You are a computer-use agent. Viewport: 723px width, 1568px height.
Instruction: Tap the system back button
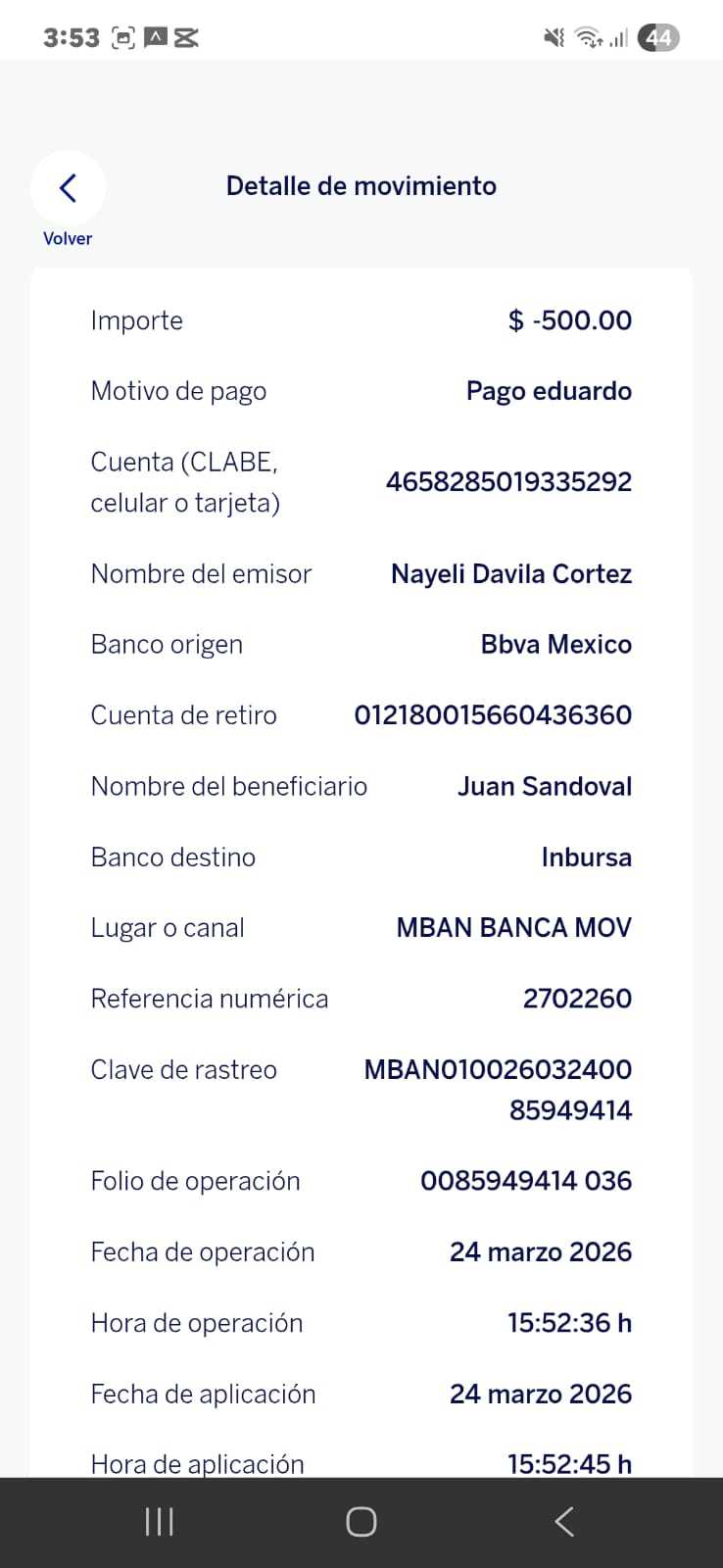(x=564, y=1522)
